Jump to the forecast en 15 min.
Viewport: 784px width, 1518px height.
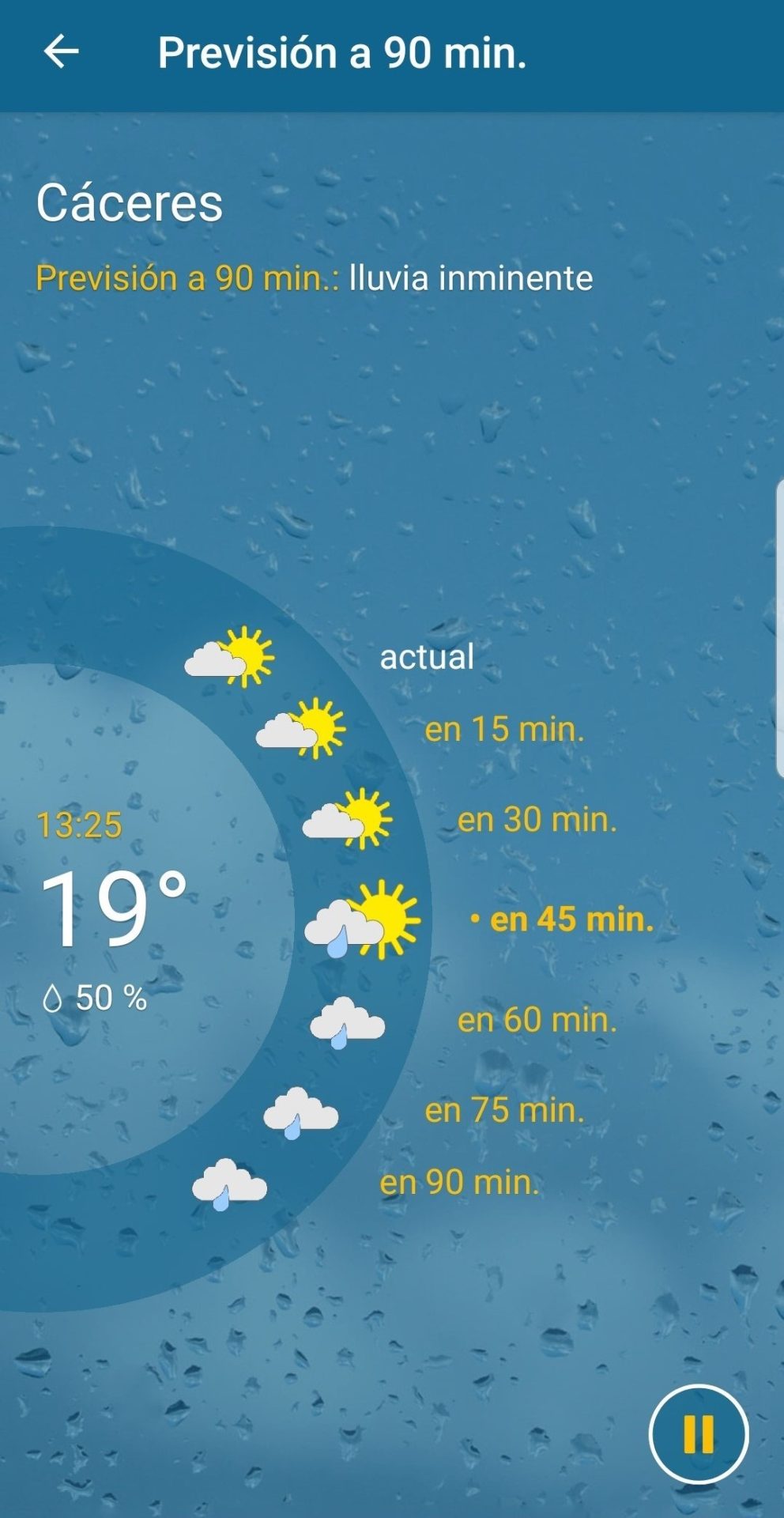[x=504, y=729]
